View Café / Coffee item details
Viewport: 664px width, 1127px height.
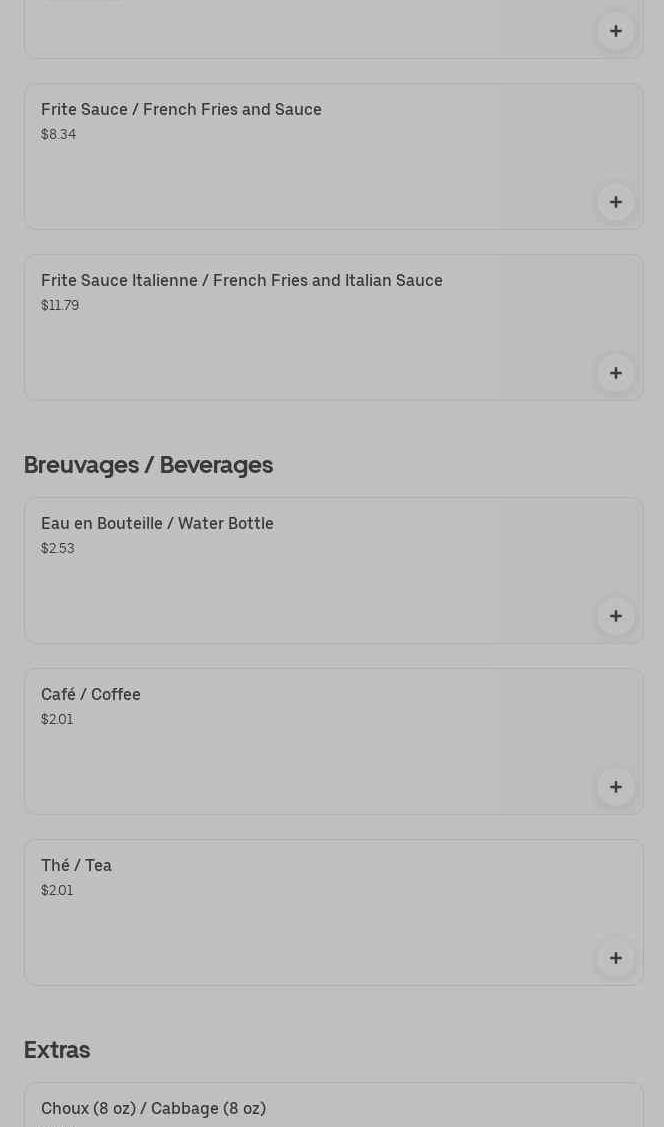click(333, 742)
